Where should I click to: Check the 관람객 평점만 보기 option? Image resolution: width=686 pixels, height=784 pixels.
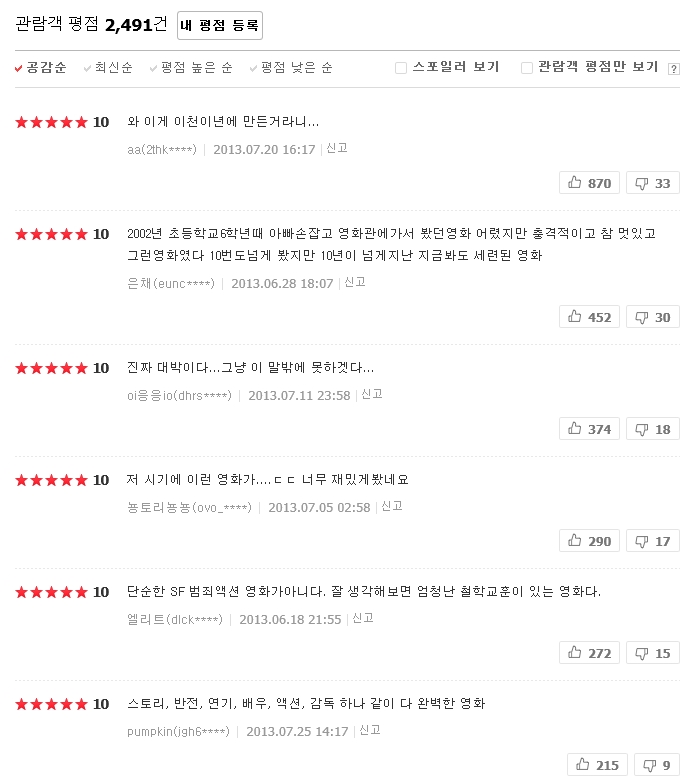point(526,68)
